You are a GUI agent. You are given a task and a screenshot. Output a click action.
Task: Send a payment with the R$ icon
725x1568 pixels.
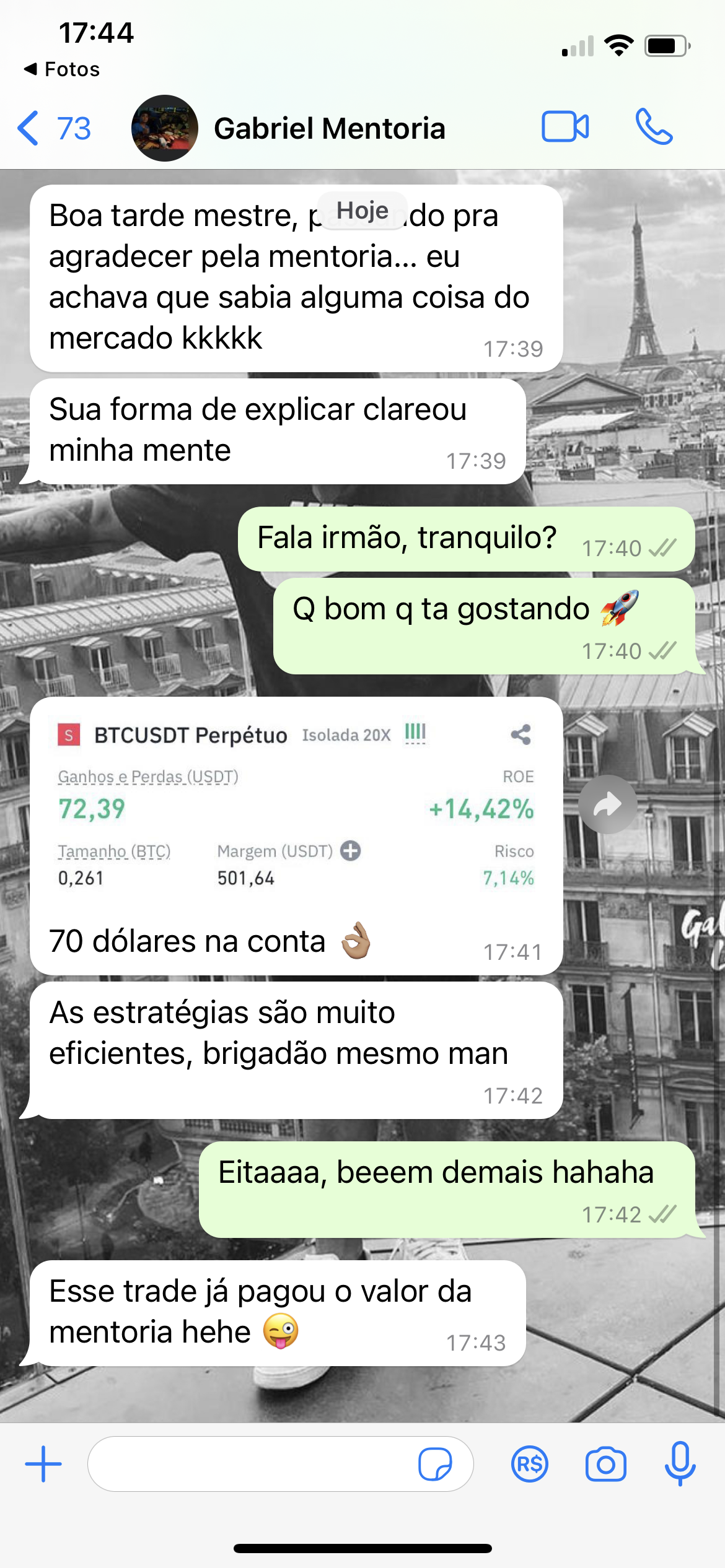529,1464
